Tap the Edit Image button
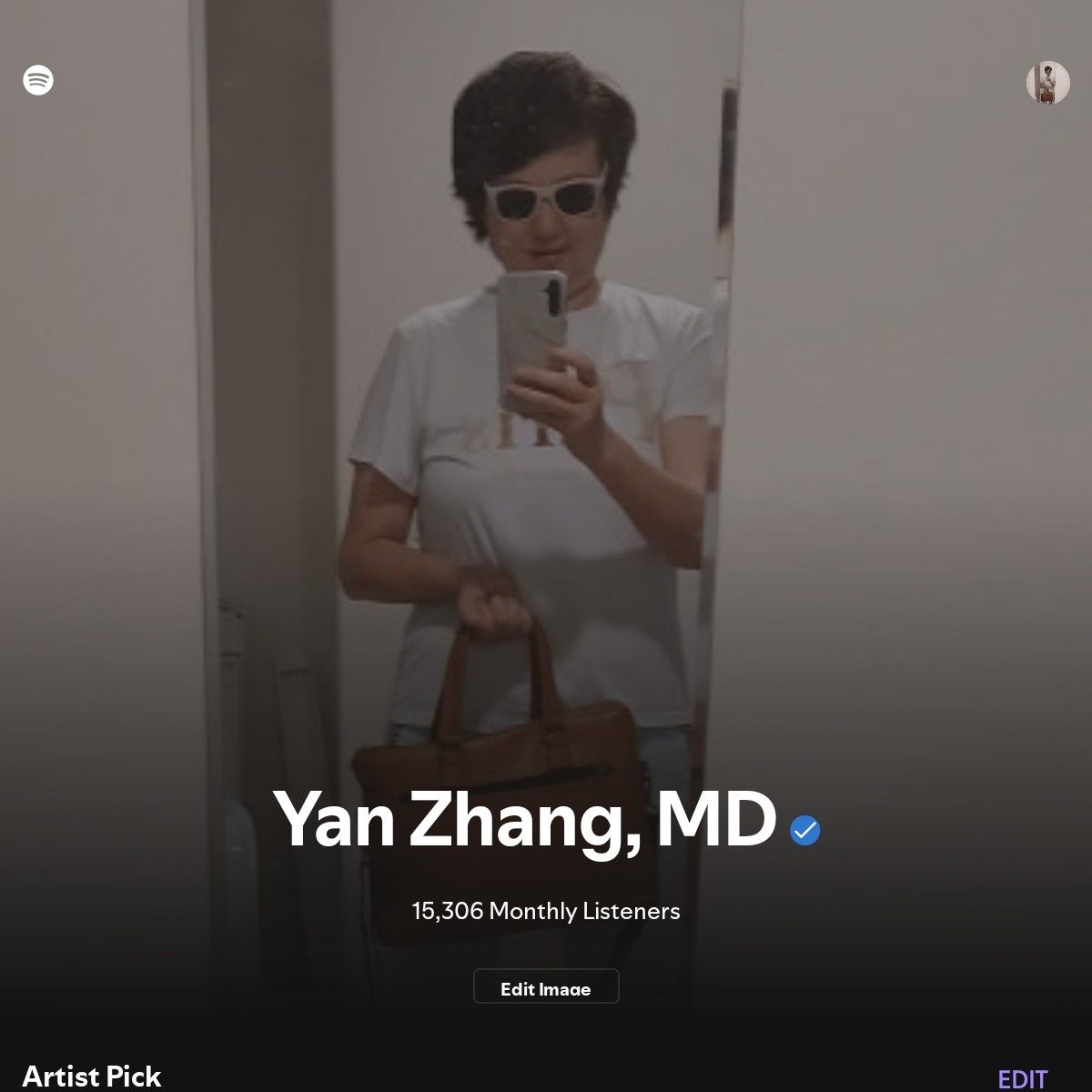This screenshot has width=1092, height=1092. pos(546,987)
